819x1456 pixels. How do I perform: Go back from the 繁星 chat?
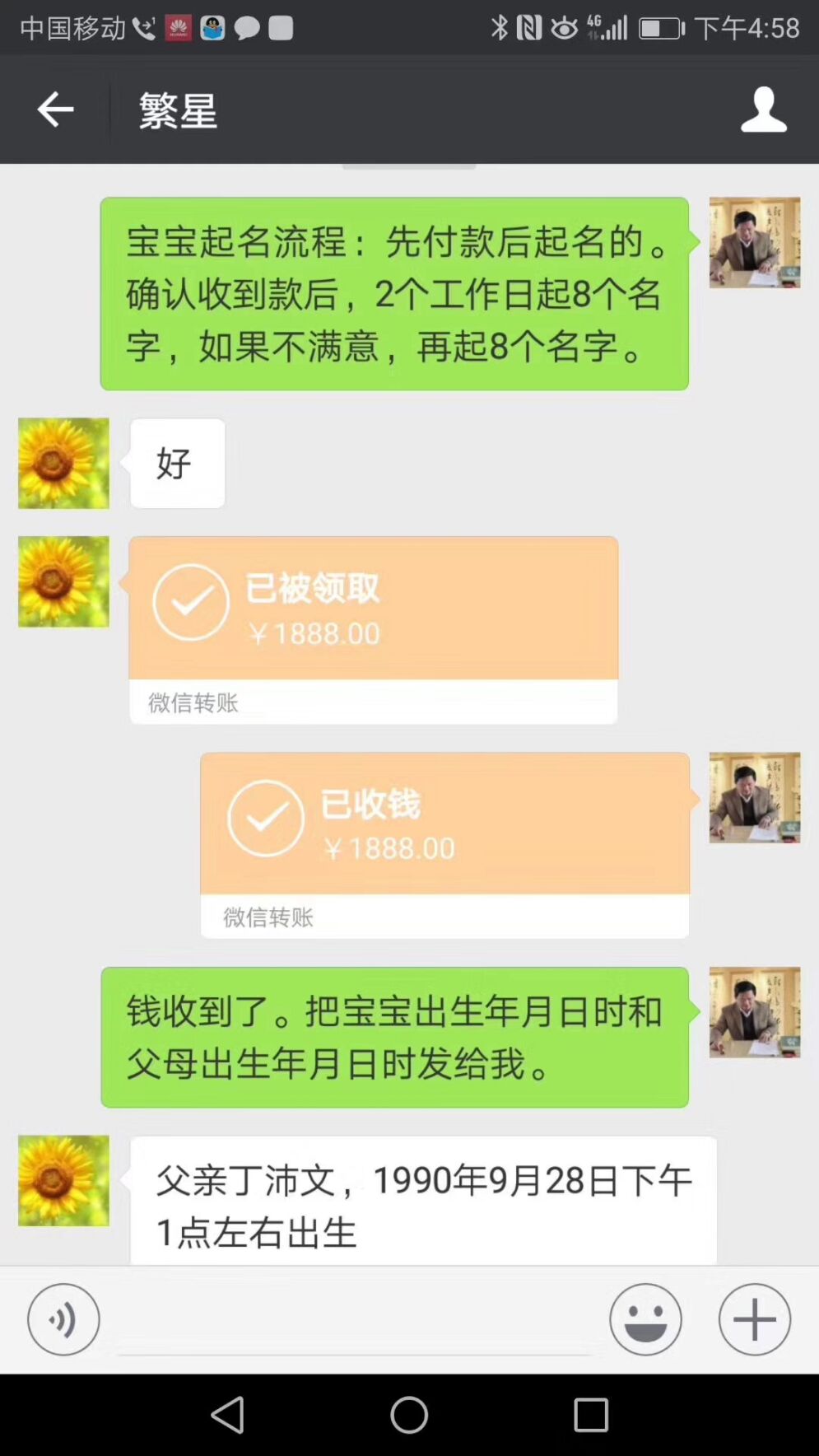pos(55,110)
